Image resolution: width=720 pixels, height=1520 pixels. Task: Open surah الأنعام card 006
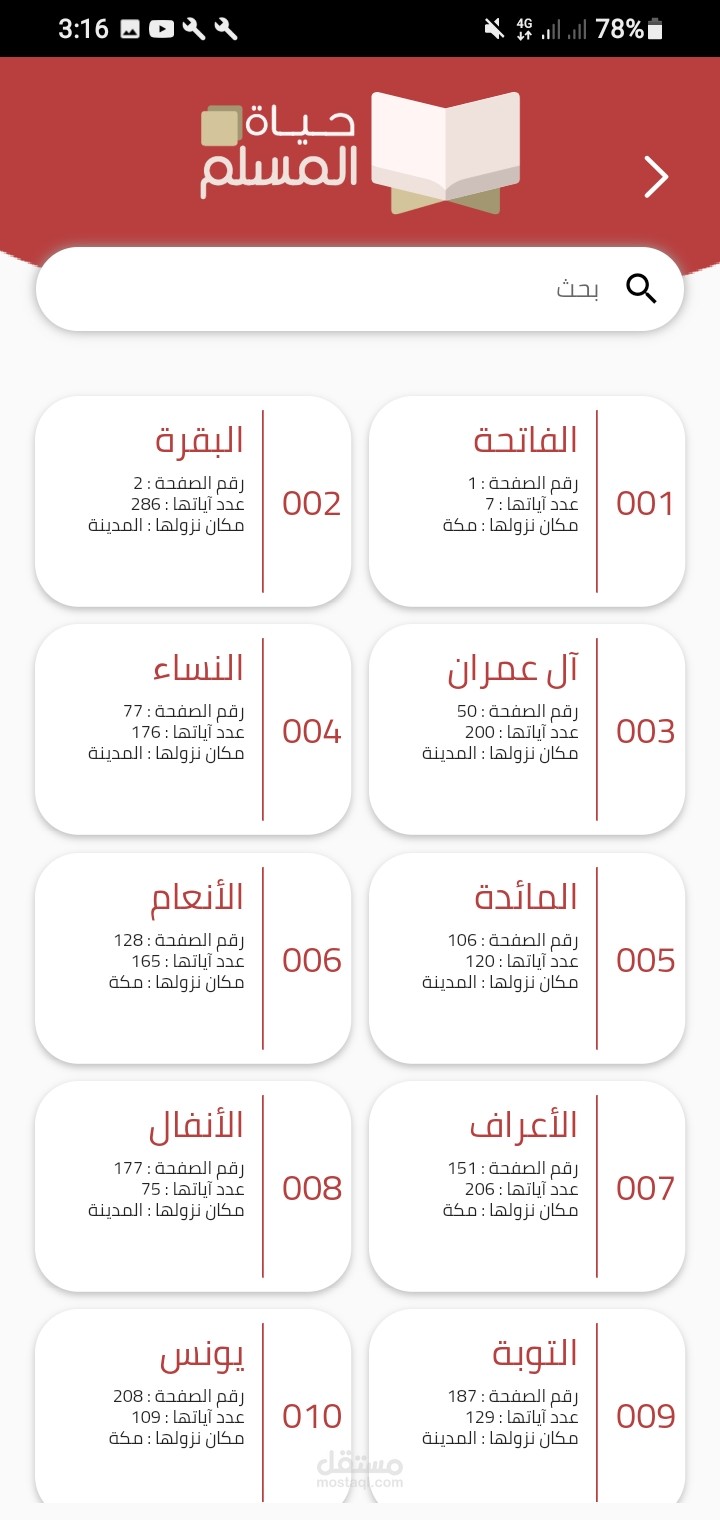tap(193, 957)
